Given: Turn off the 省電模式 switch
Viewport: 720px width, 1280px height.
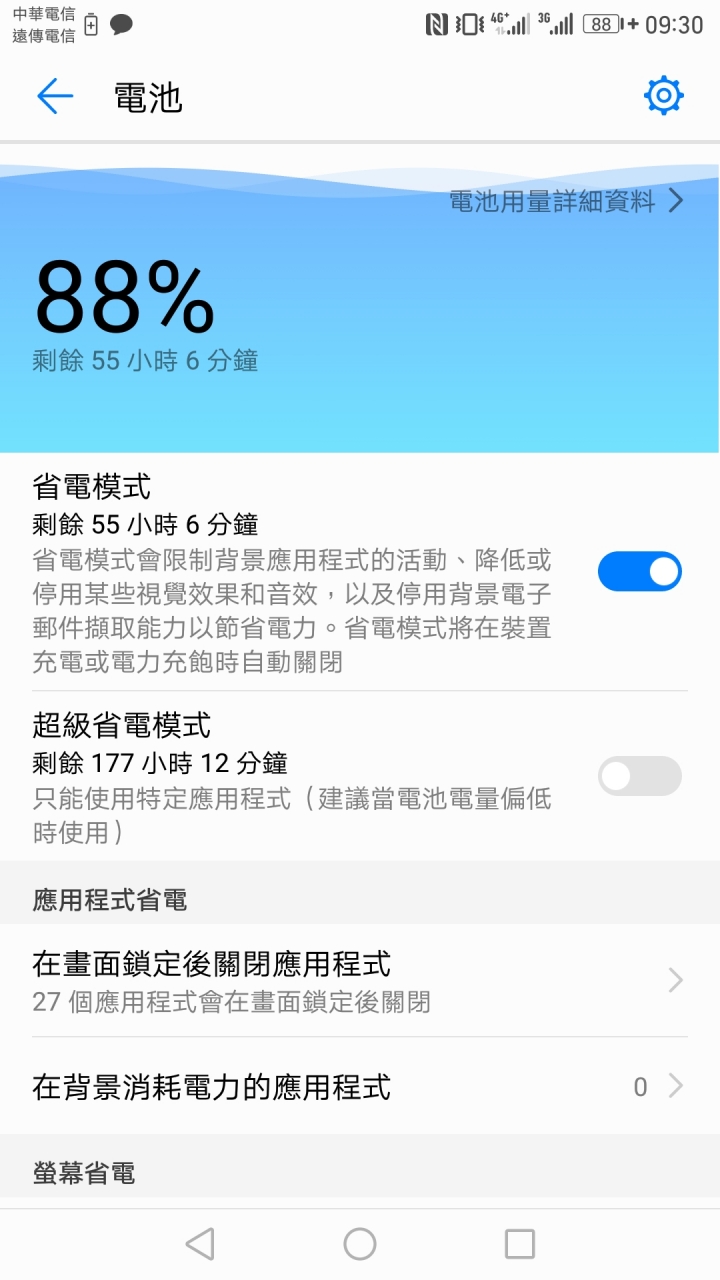Looking at the screenshot, I should tap(639, 572).
